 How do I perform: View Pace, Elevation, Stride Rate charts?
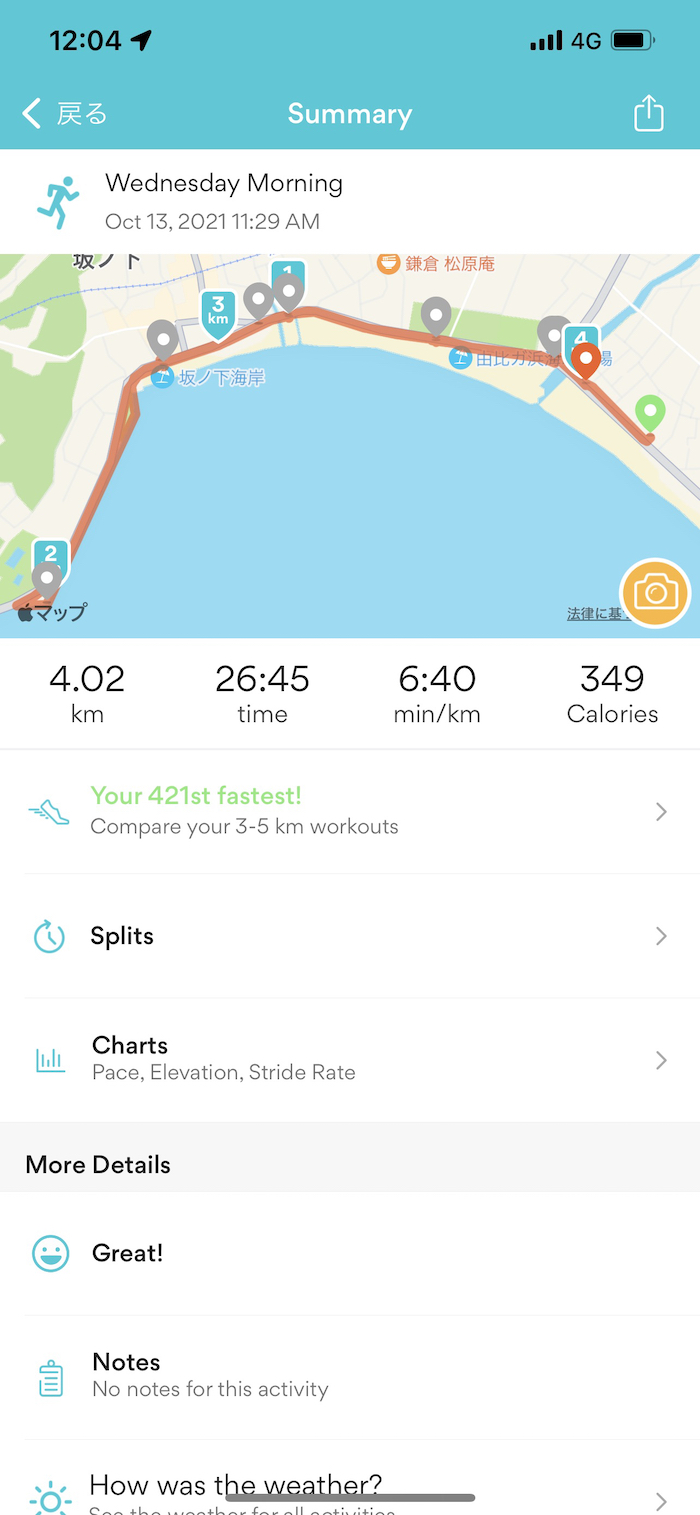pyautogui.click(x=348, y=1059)
